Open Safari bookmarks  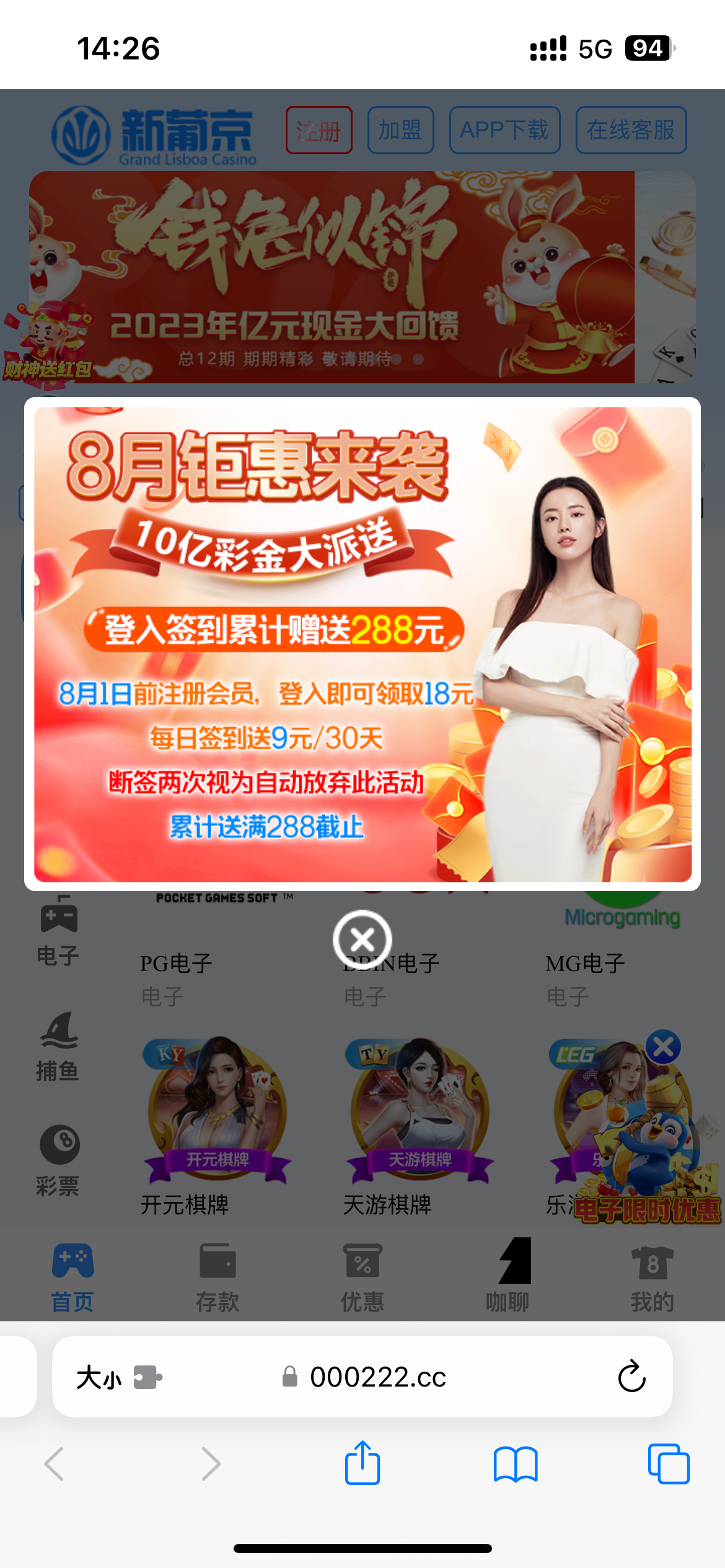tap(516, 1463)
